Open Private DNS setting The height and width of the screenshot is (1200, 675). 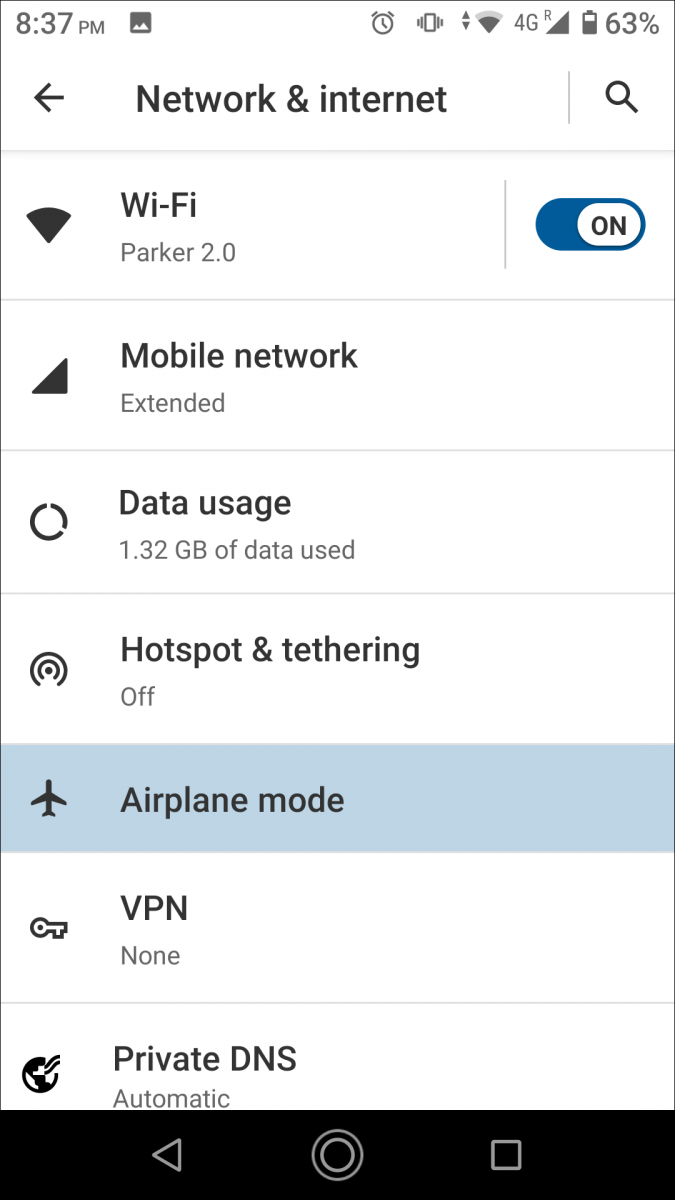337,1058
